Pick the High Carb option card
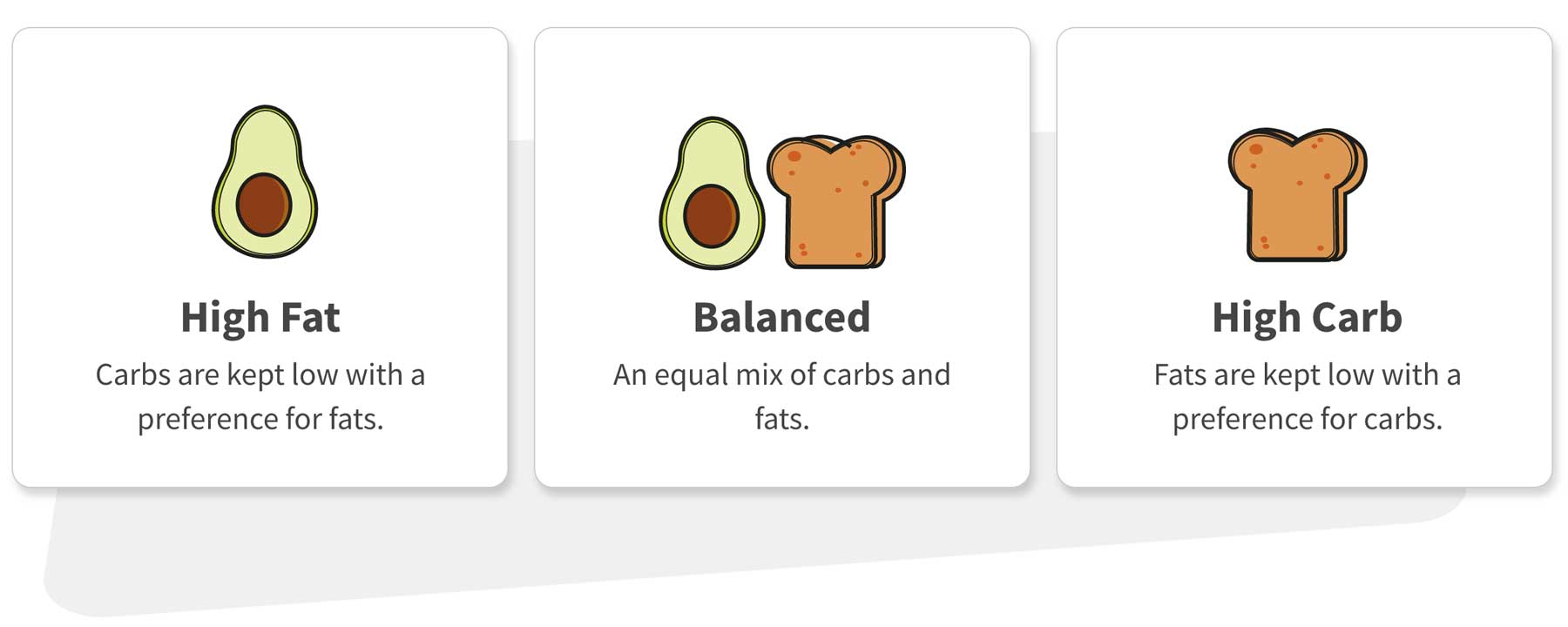 coord(1304,258)
